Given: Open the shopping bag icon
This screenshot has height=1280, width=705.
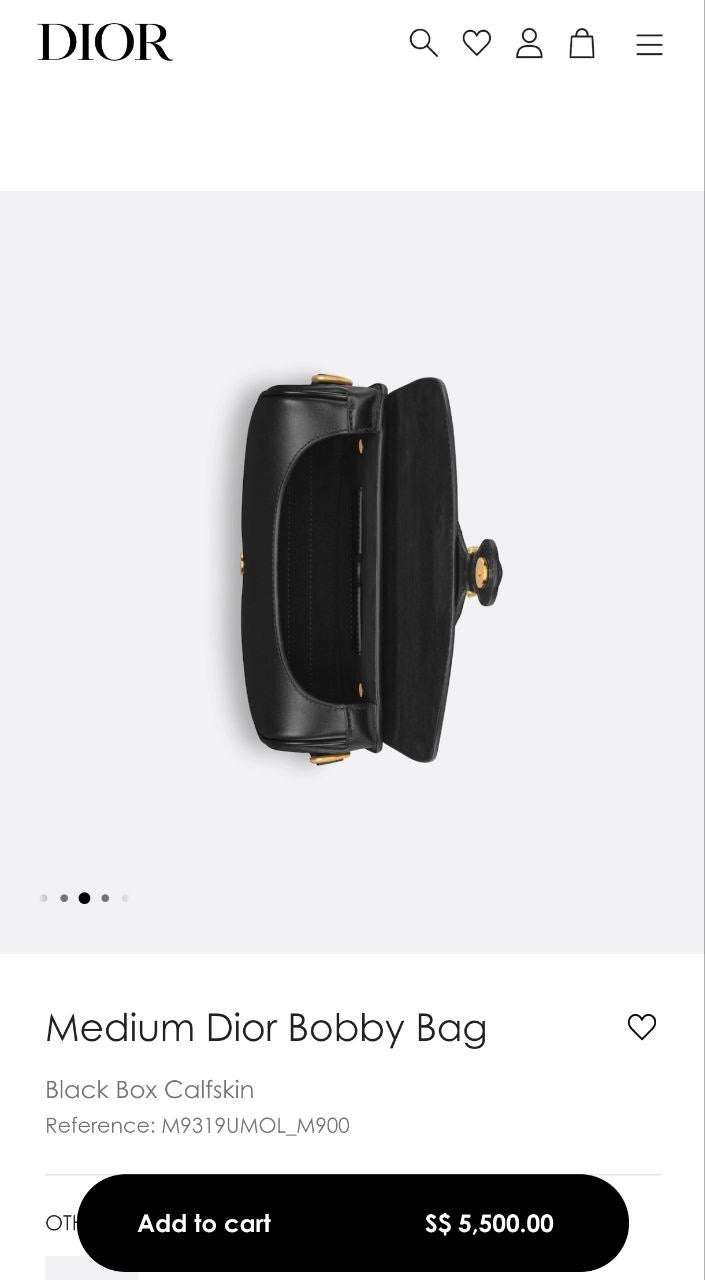Looking at the screenshot, I should 582,43.
